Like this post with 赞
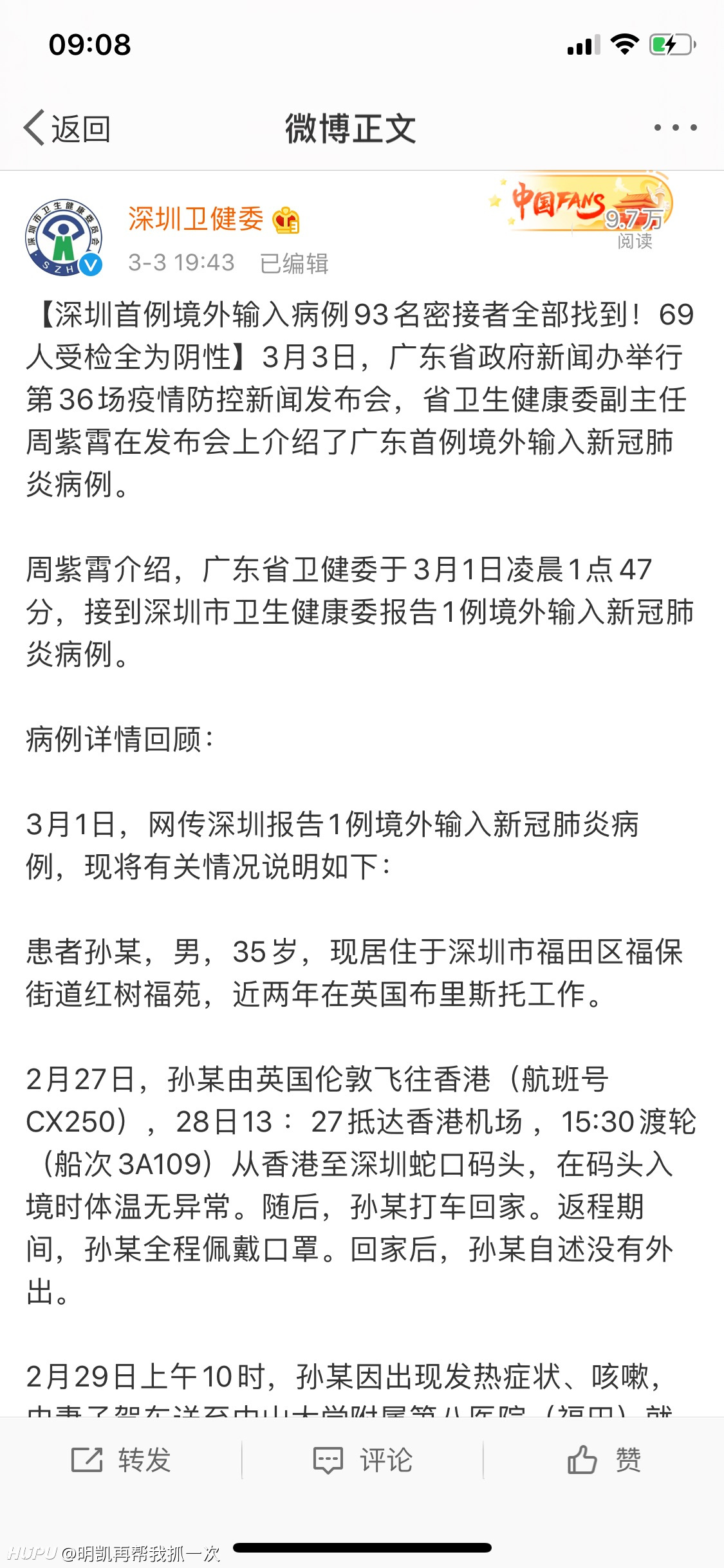The width and height of the screenshot is (724, 1568). click(x=604, y=1460)
